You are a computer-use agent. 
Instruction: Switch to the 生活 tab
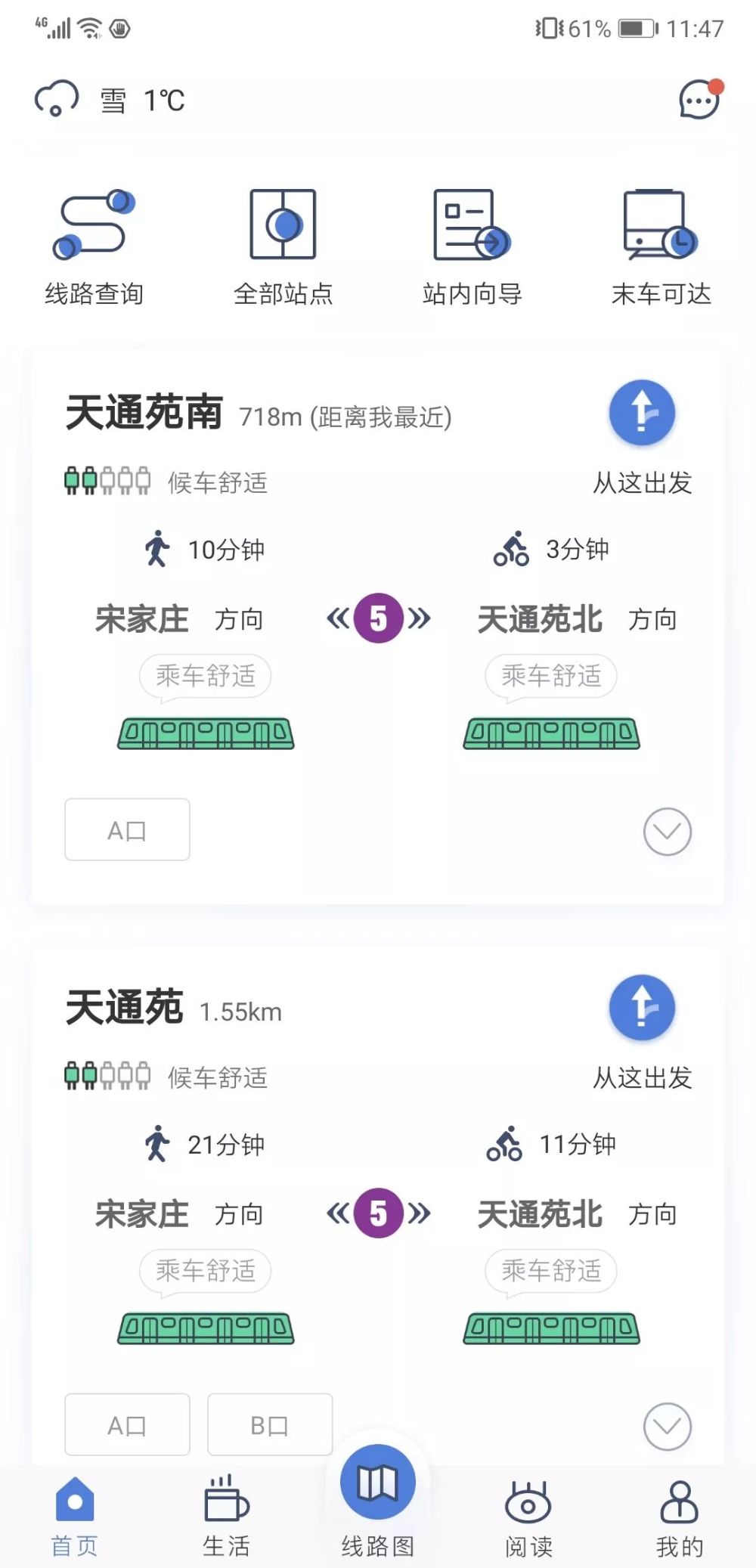(226, 1517)
